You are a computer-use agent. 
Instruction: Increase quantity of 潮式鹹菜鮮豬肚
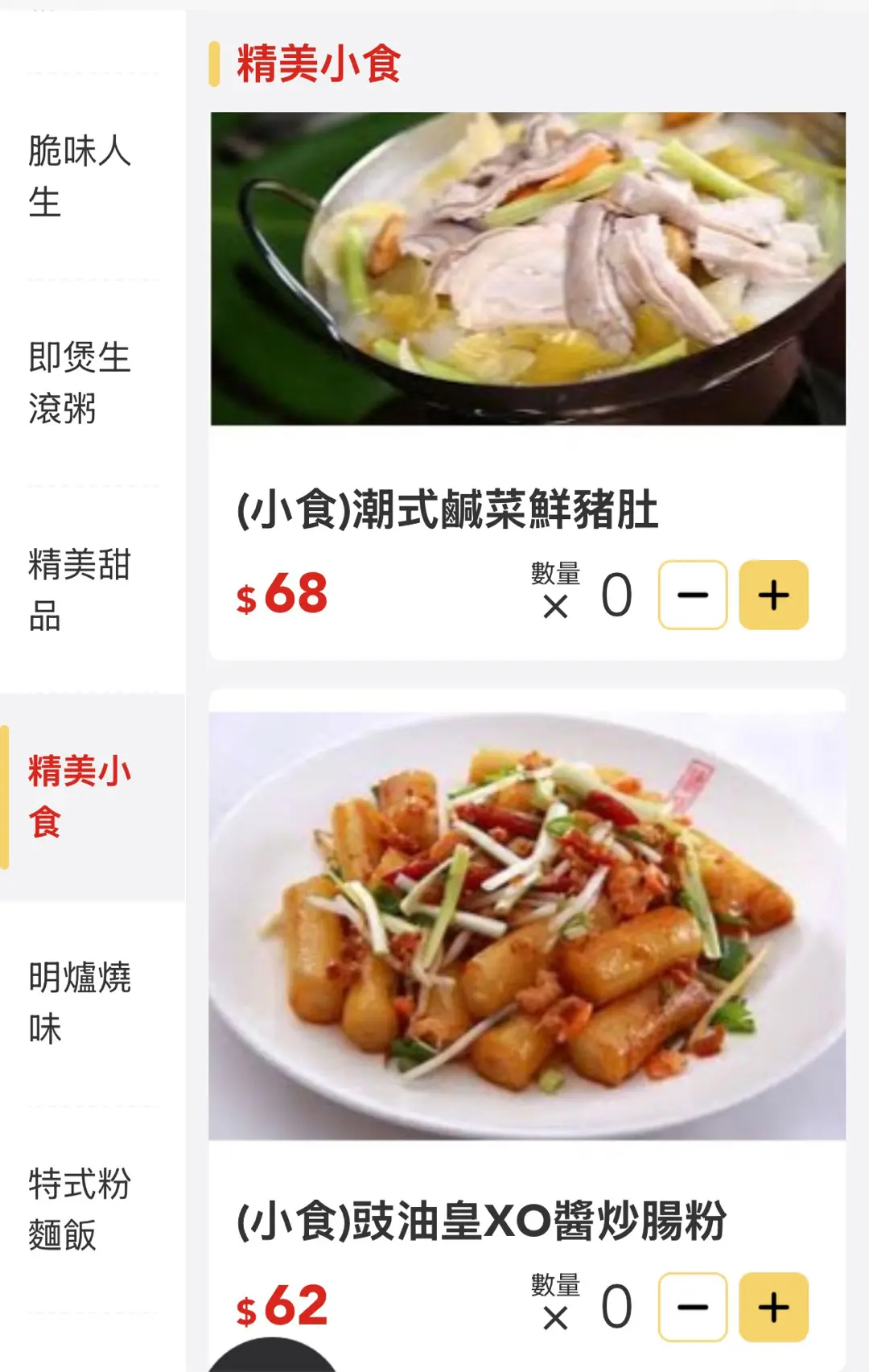(773, 595)
